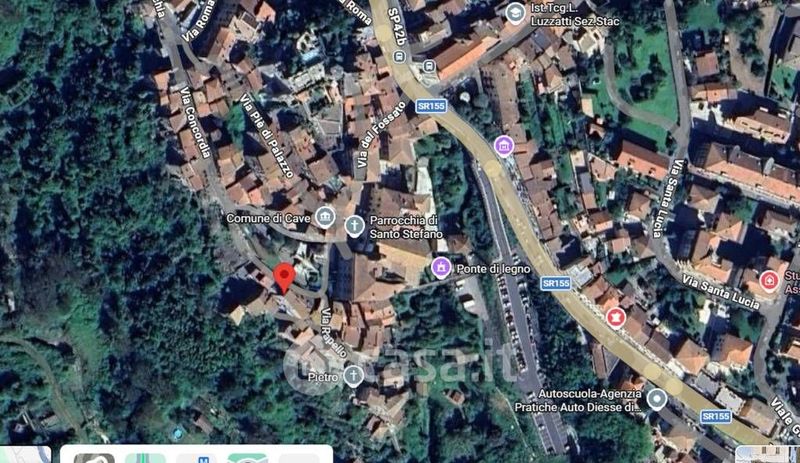This screenshot has height=463, width=800.
Task: Open Autoscuola-Agenzia Pratiche Auto Diesse marker
Action: (656, 399)
